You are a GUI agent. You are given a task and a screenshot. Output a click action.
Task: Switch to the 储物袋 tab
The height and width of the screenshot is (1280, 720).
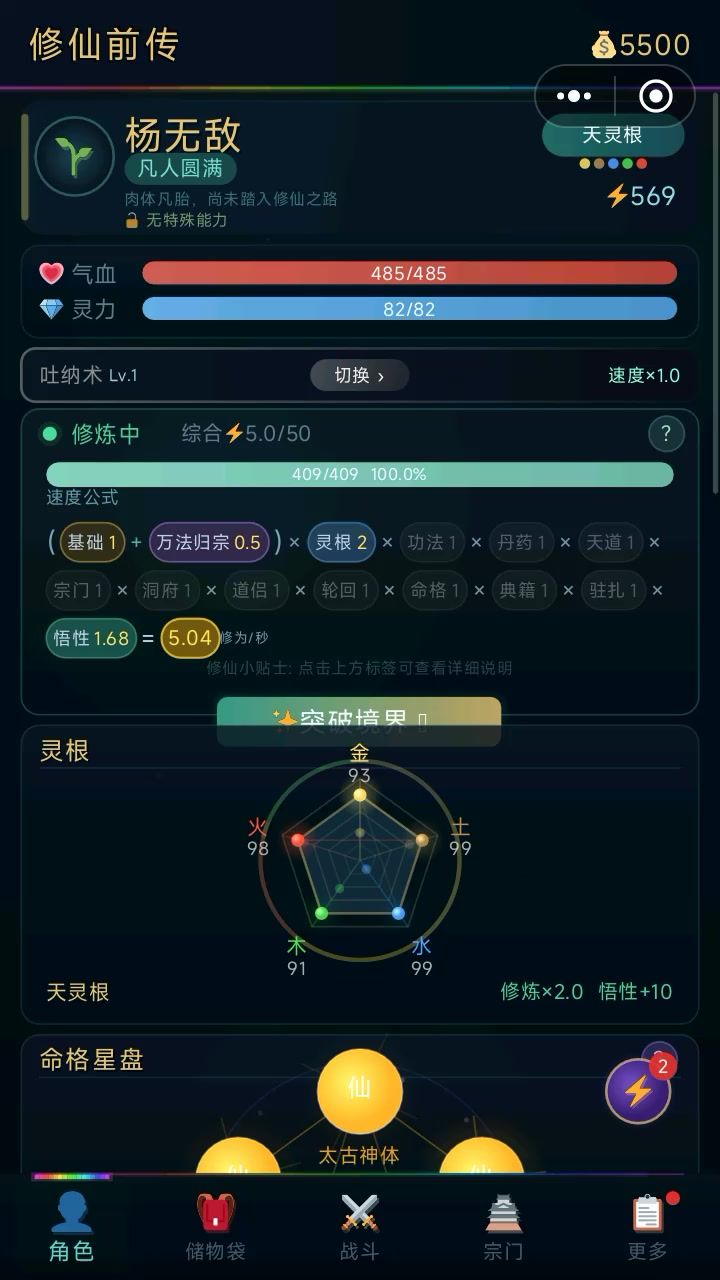coord(215,1226)
